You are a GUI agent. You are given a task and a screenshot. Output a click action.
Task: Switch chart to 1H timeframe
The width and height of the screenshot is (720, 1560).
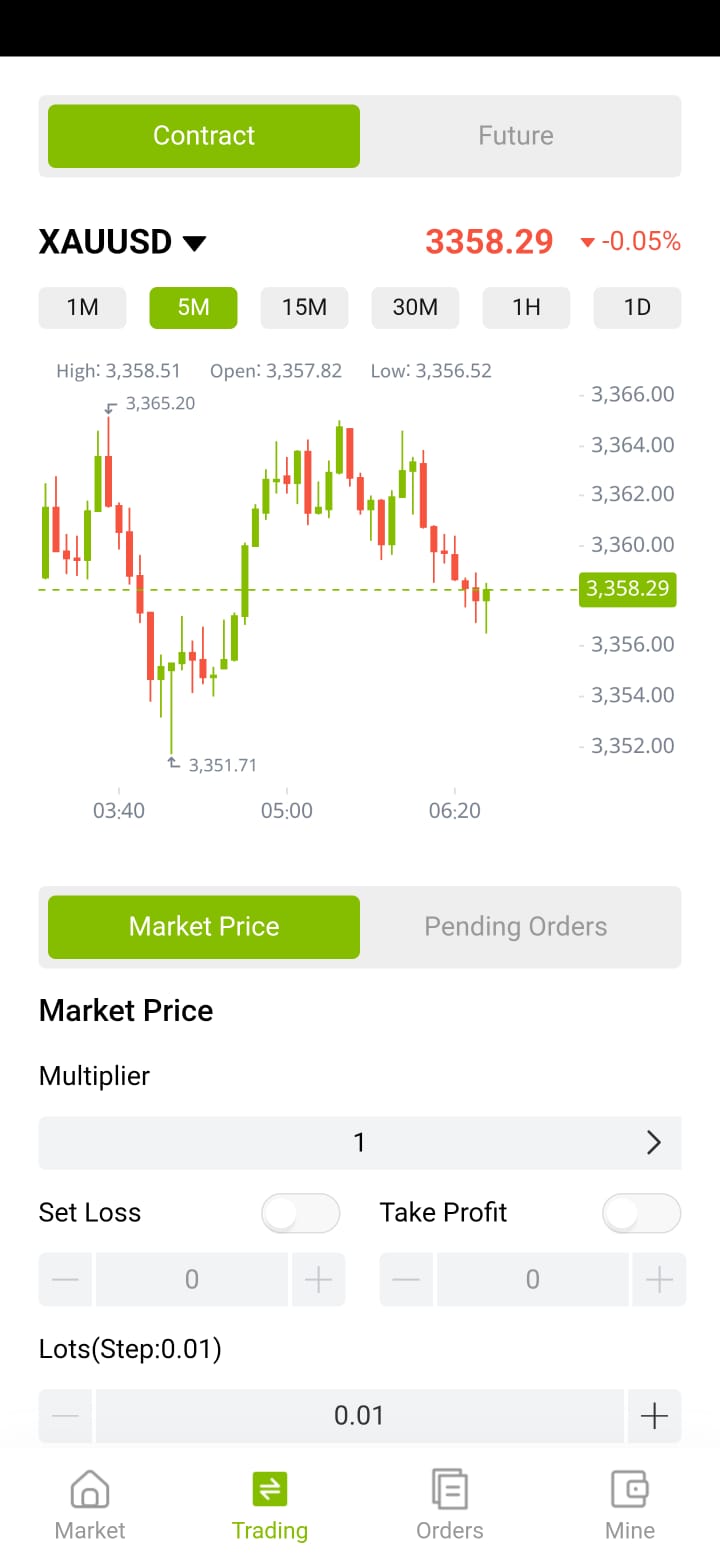click(526, 308)
